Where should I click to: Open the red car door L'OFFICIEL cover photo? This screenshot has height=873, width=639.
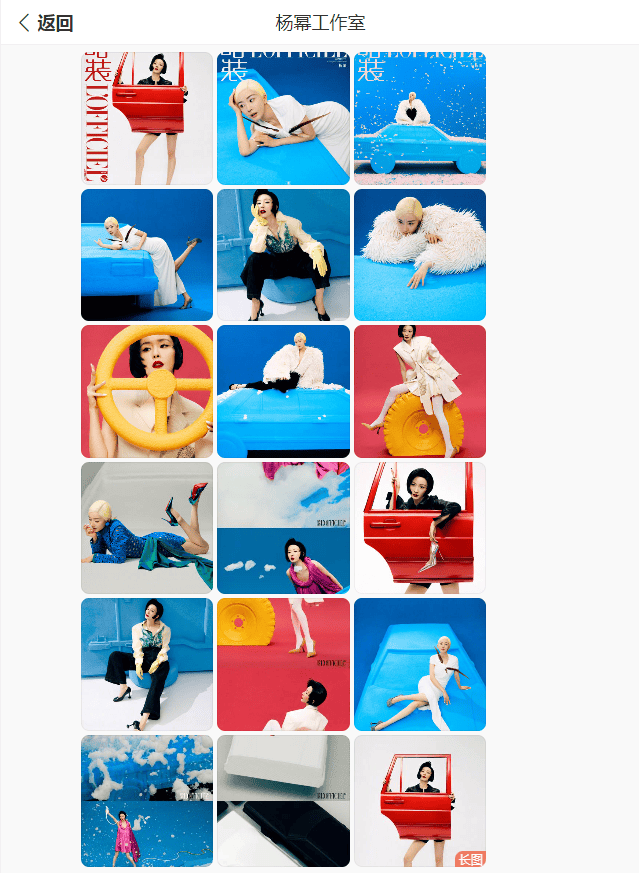click(x=147, y=118)
